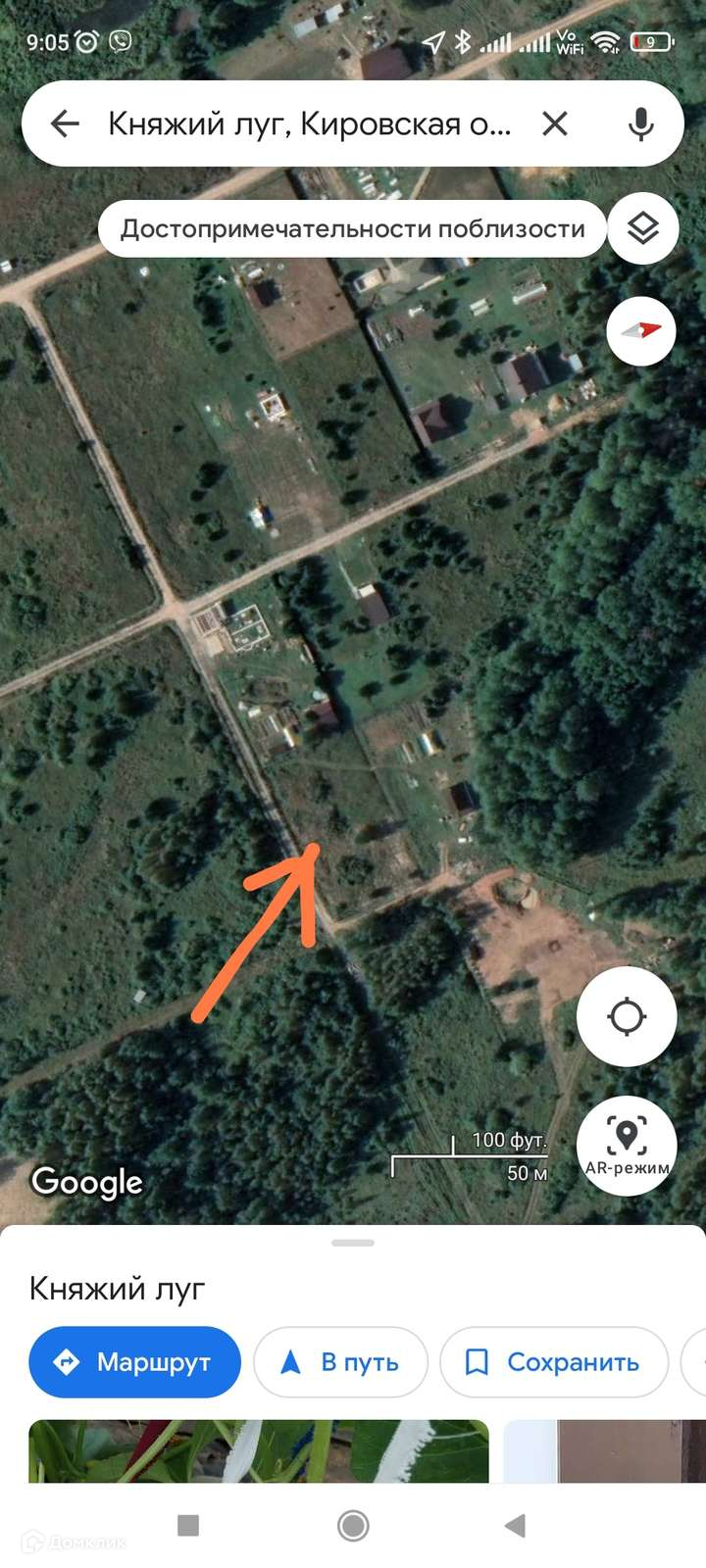This screenshot has width=706, height=1568.
Task: Clear the search text with the X
Action: [555, 123]
